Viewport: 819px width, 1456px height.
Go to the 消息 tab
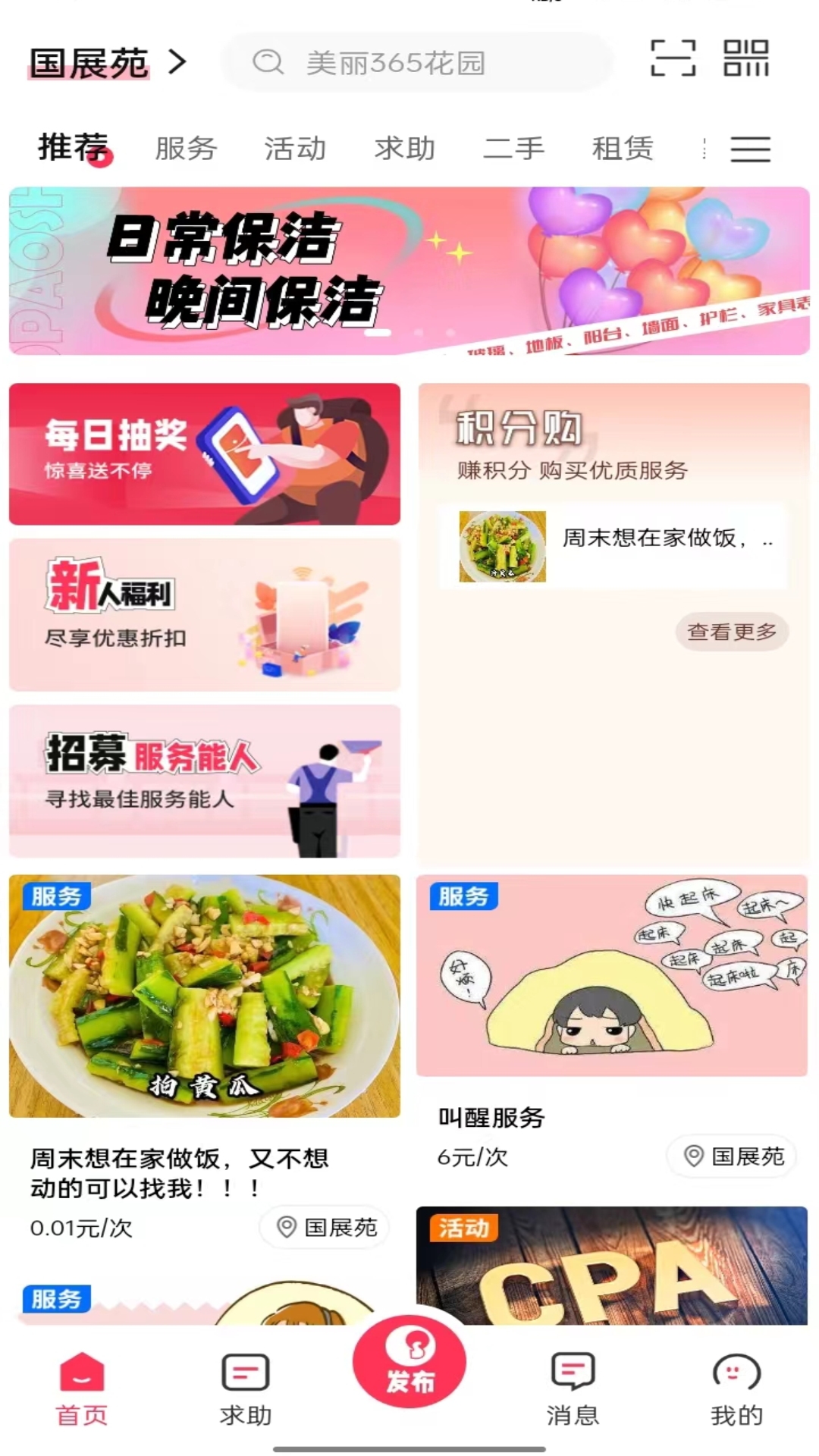[573, 1389]
